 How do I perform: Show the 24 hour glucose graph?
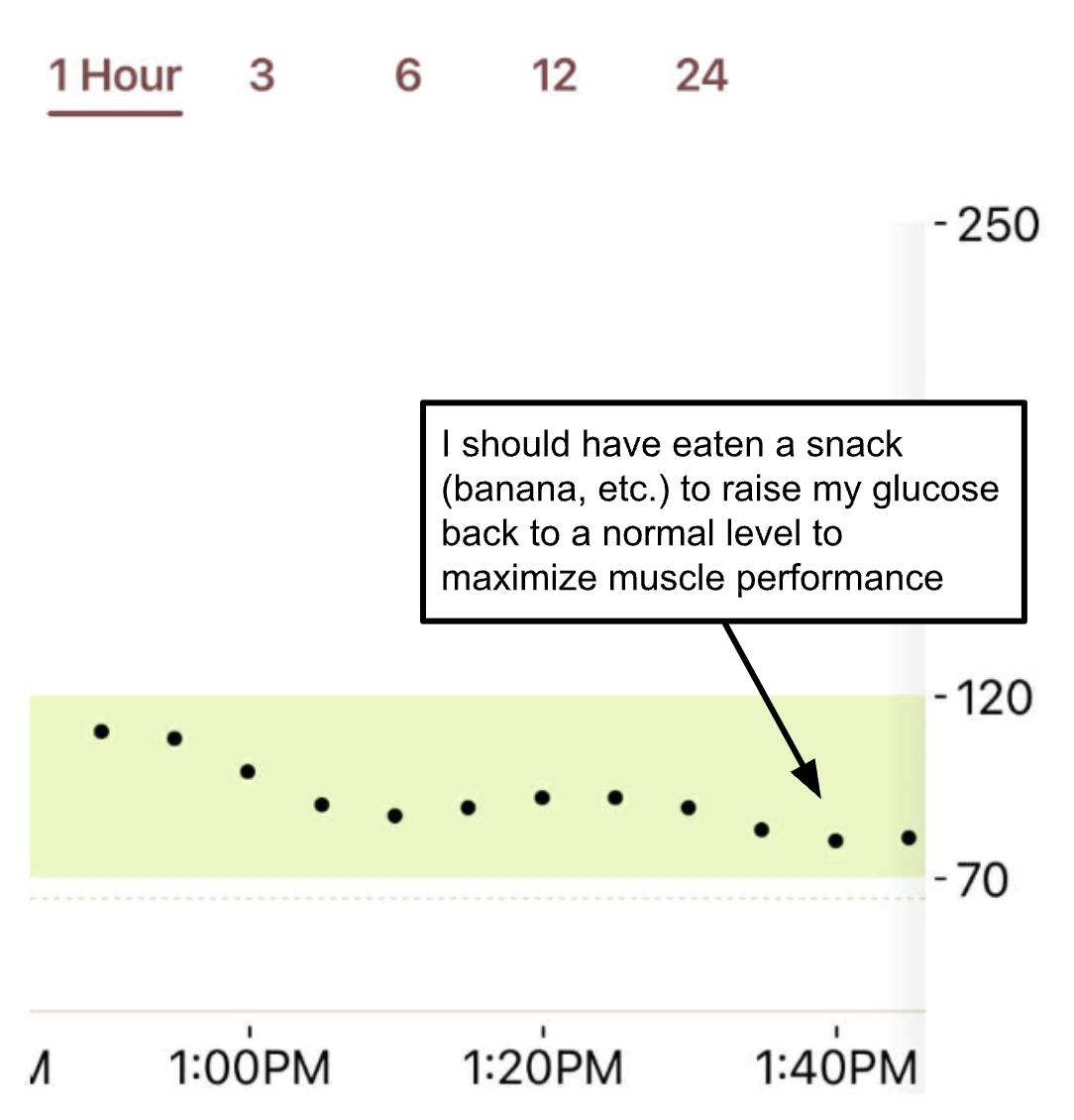click(701, 76)
